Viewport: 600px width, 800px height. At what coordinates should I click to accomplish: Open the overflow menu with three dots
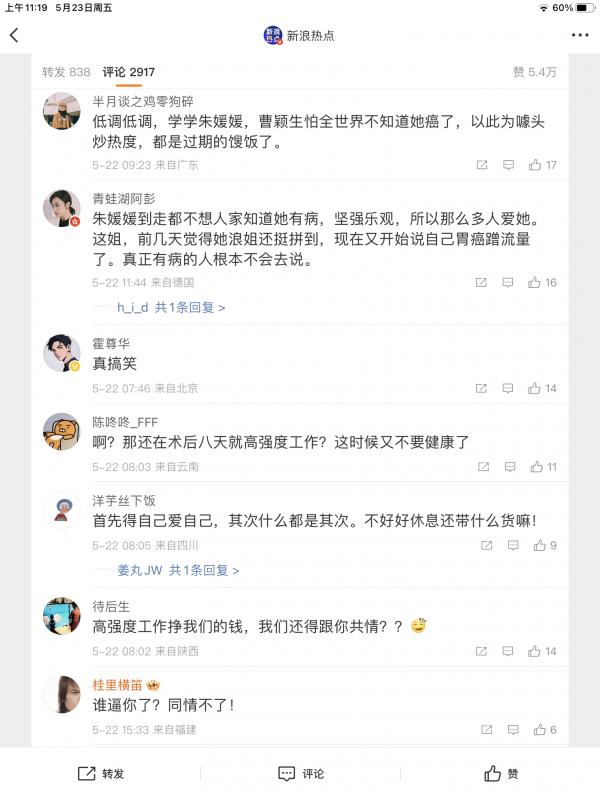pos(580,35)
